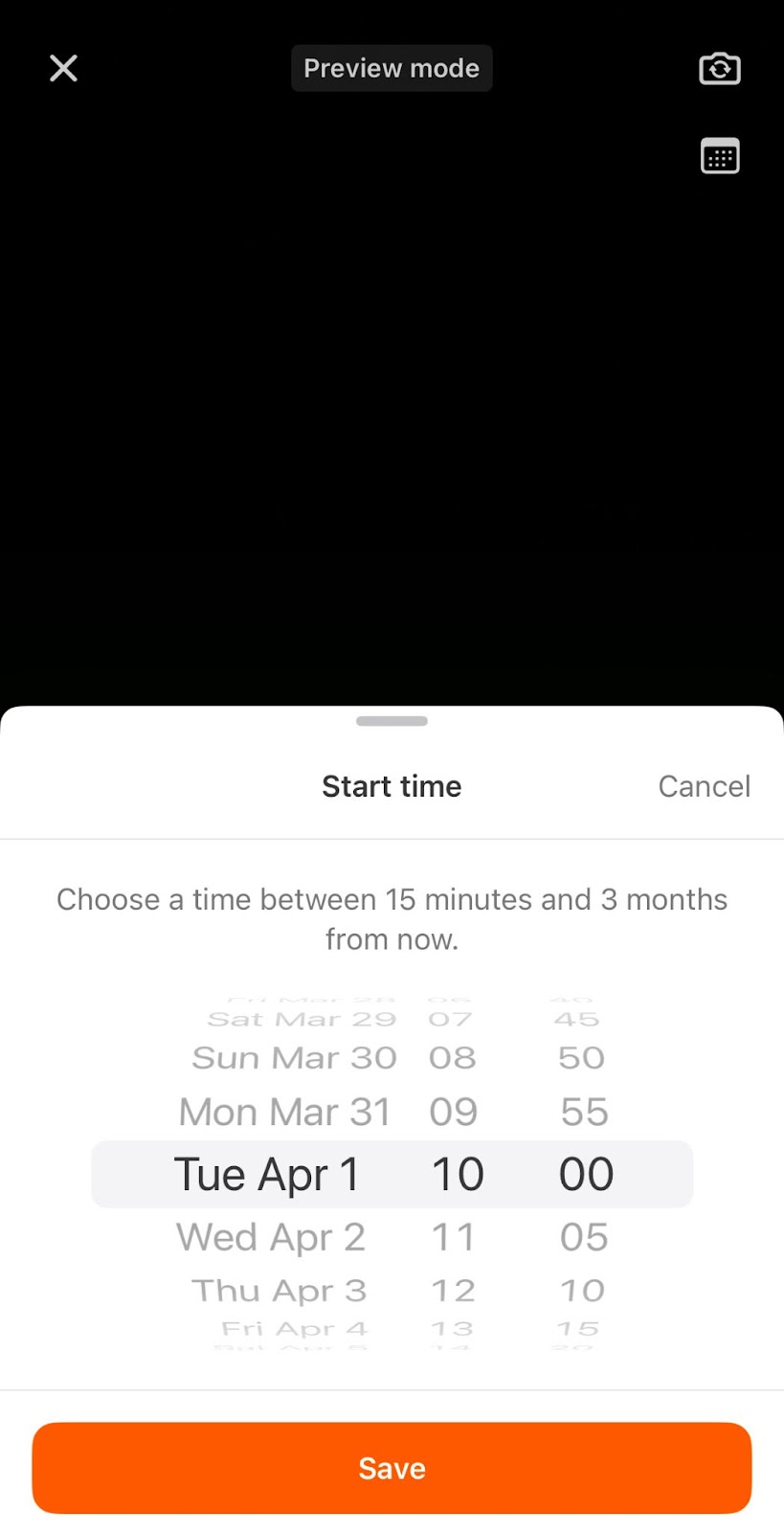Open the calendar schedule icon
784x1532 pixels.
tap(720, 156)
